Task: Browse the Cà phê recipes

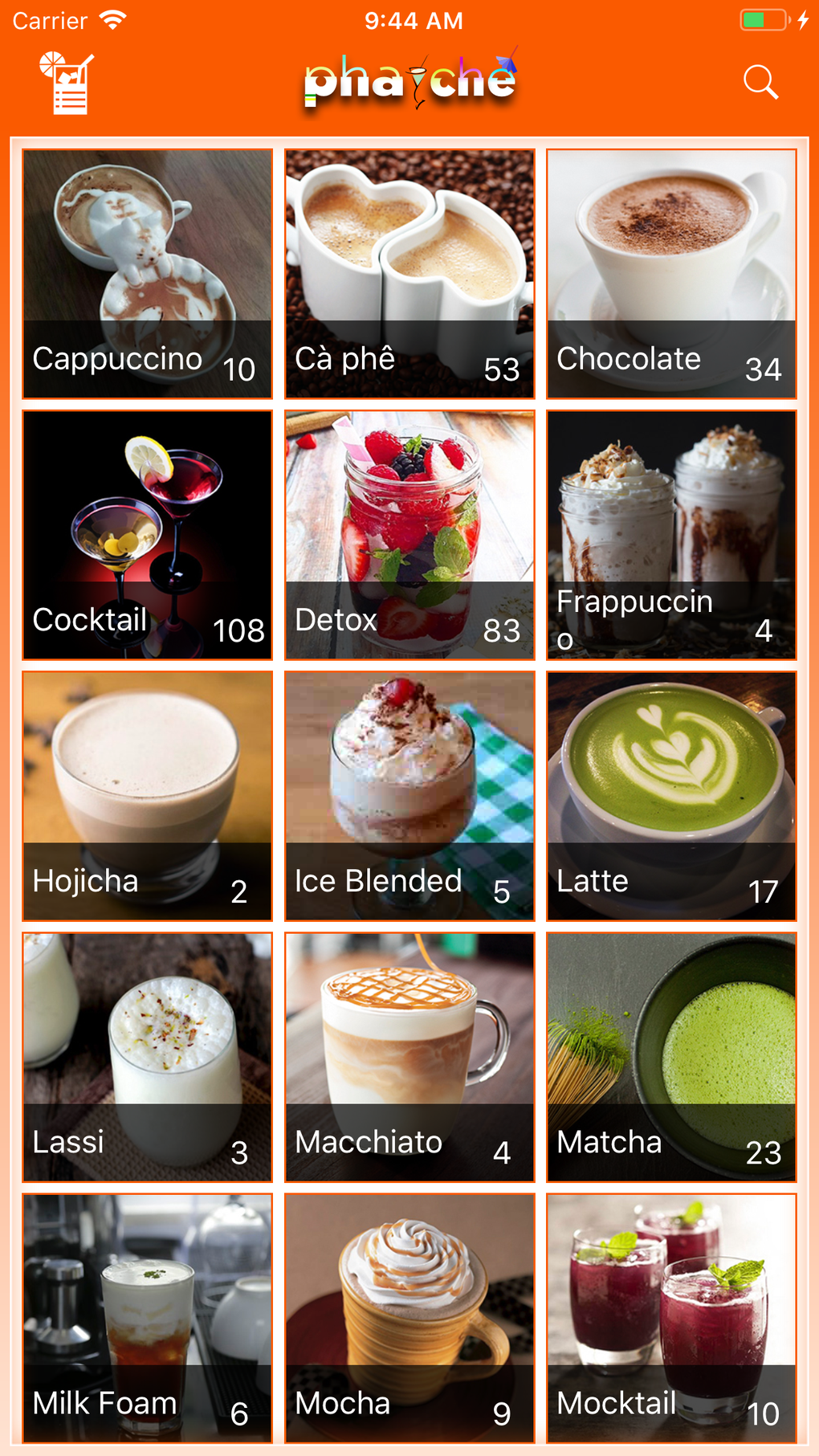Action: pos(409,273)
